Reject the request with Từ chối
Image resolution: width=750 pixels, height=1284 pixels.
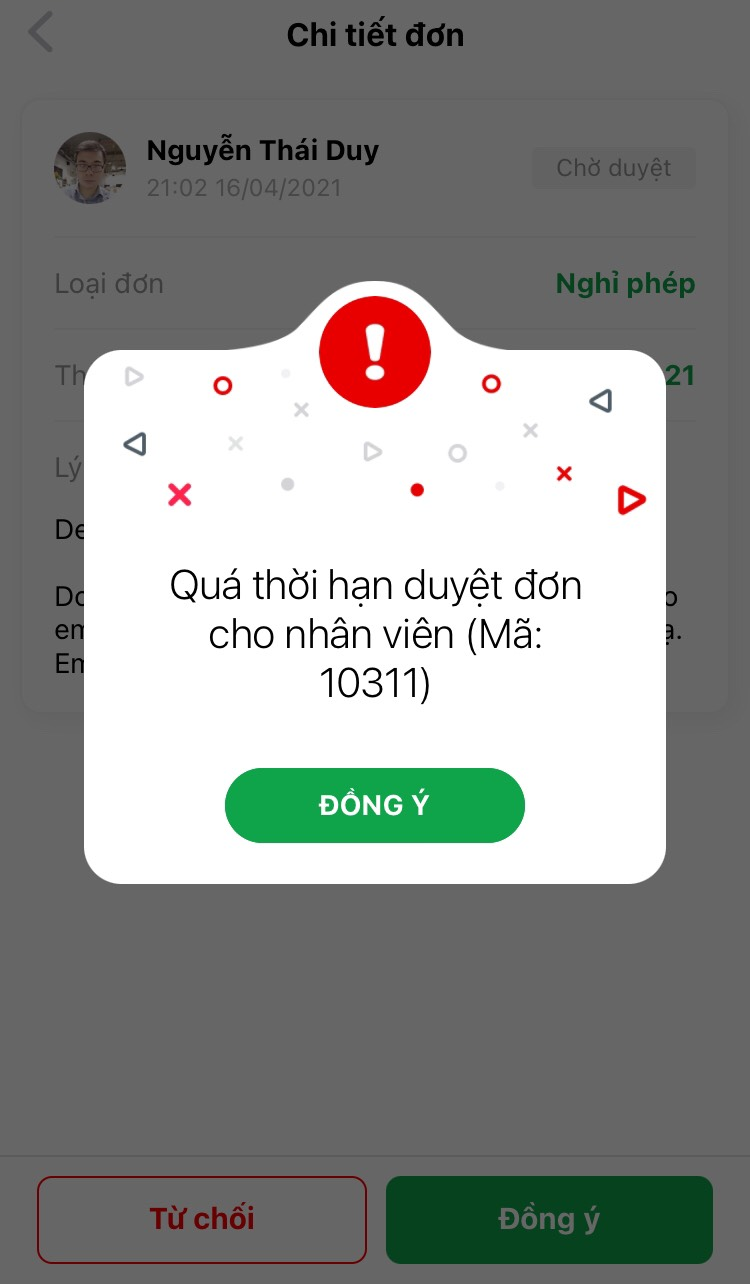click(x=202, y=1219)
